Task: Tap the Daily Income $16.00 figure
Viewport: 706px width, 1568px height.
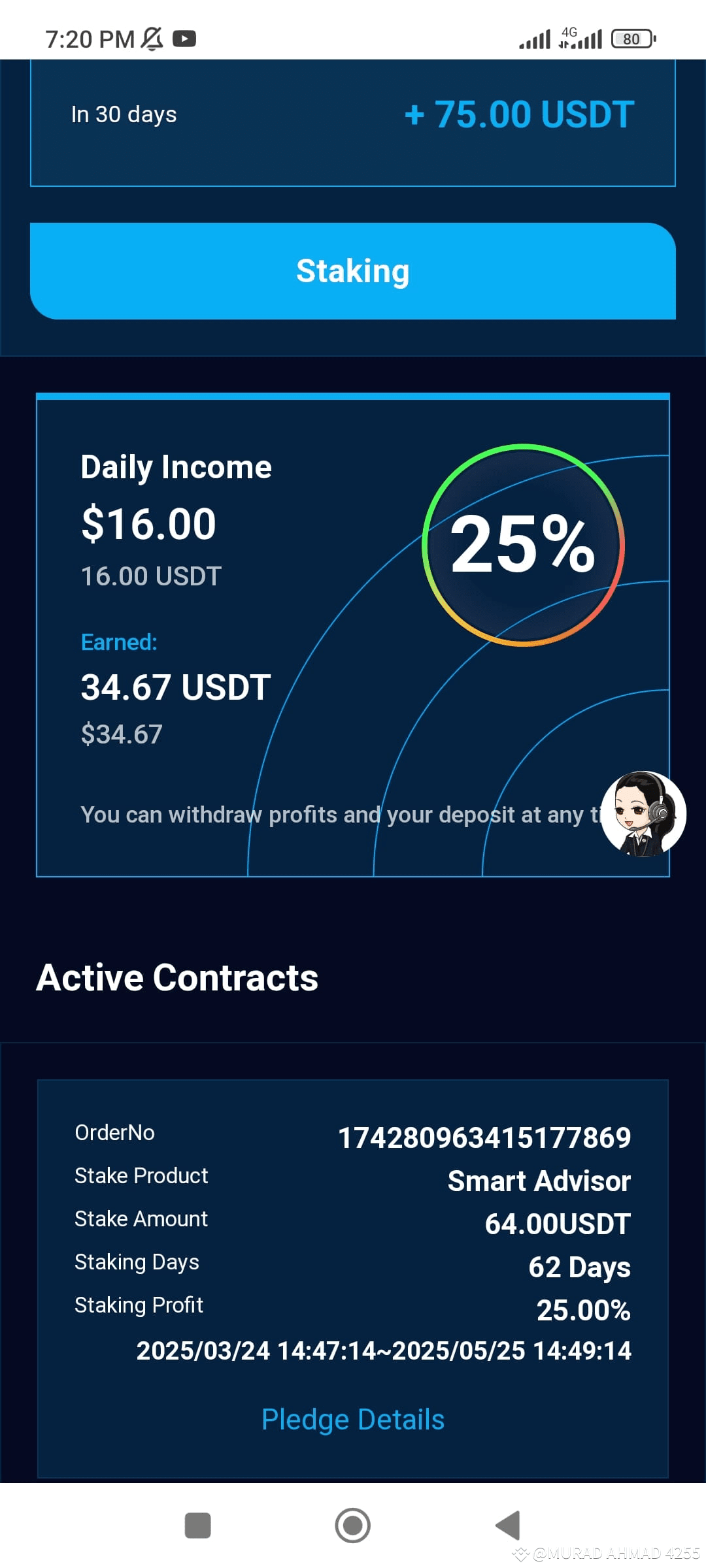Action: (x=148, y=522)
